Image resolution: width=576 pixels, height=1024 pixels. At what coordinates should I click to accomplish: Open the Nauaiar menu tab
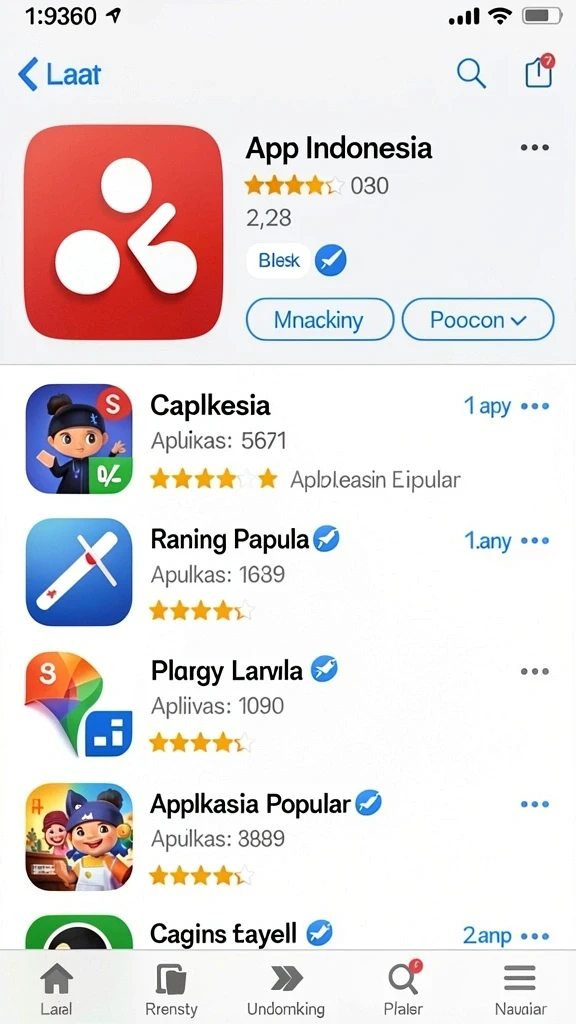[x=520, y=988]
